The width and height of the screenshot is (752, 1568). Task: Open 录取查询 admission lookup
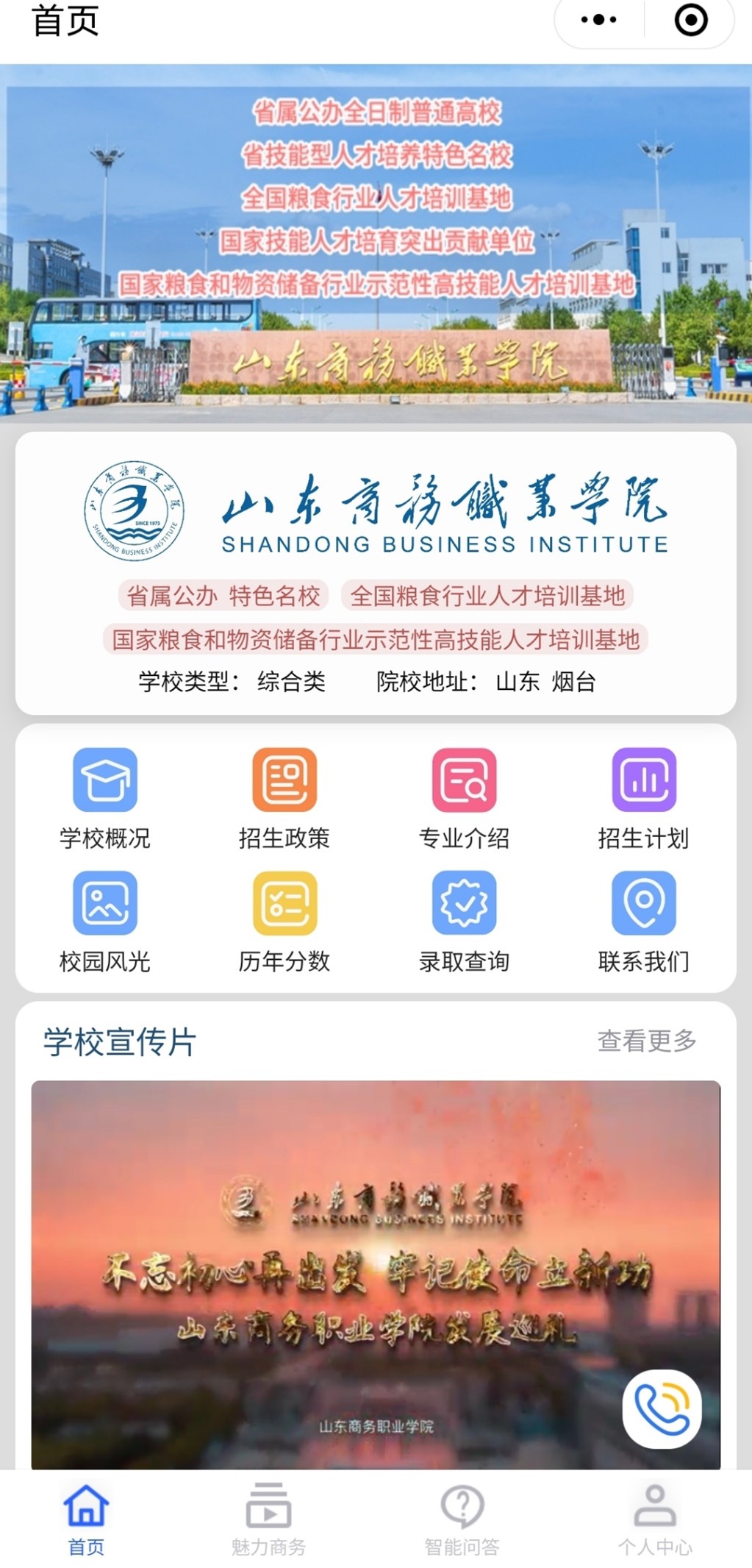[464, 921]
